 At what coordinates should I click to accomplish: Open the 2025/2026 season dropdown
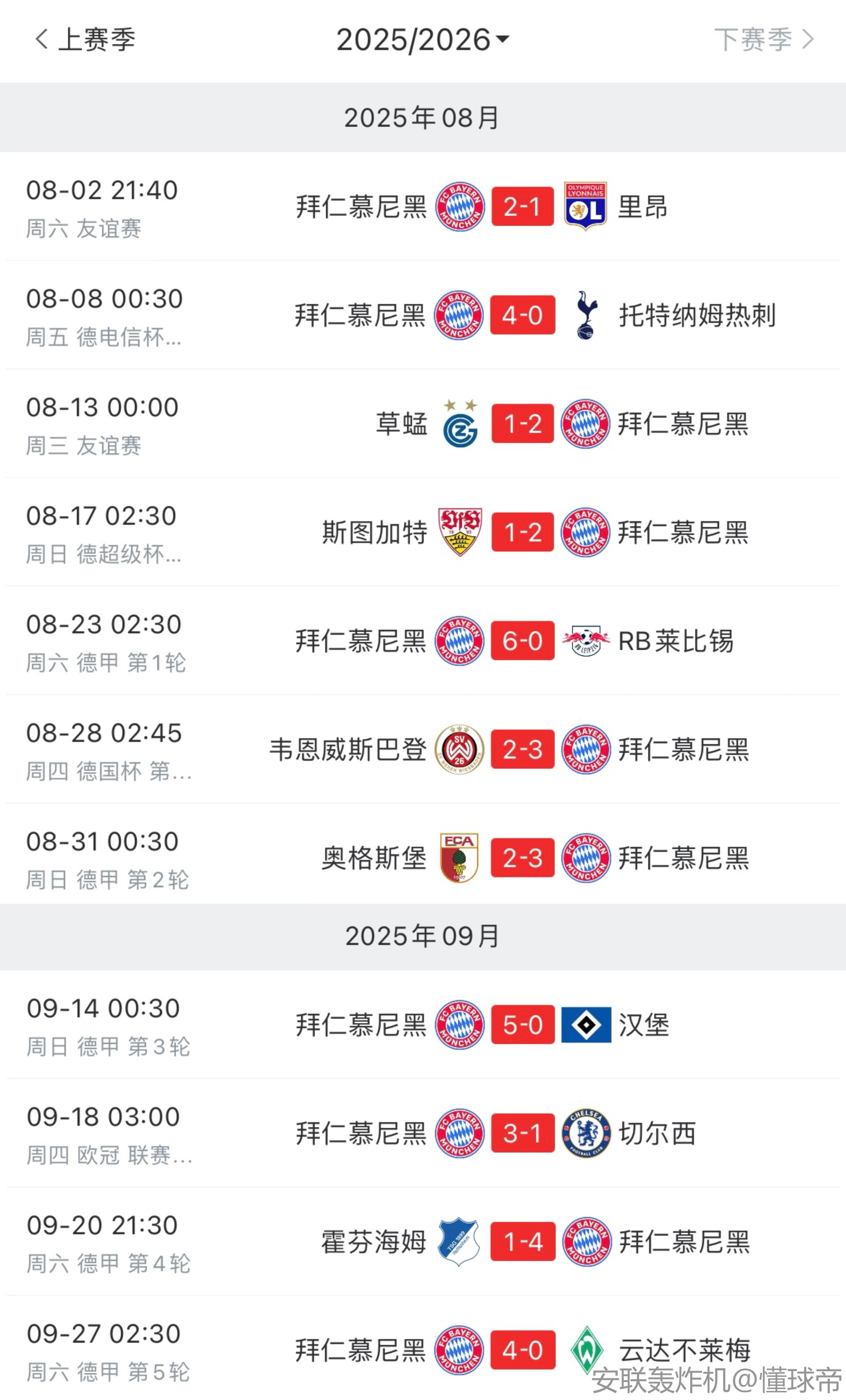point(422,40)
